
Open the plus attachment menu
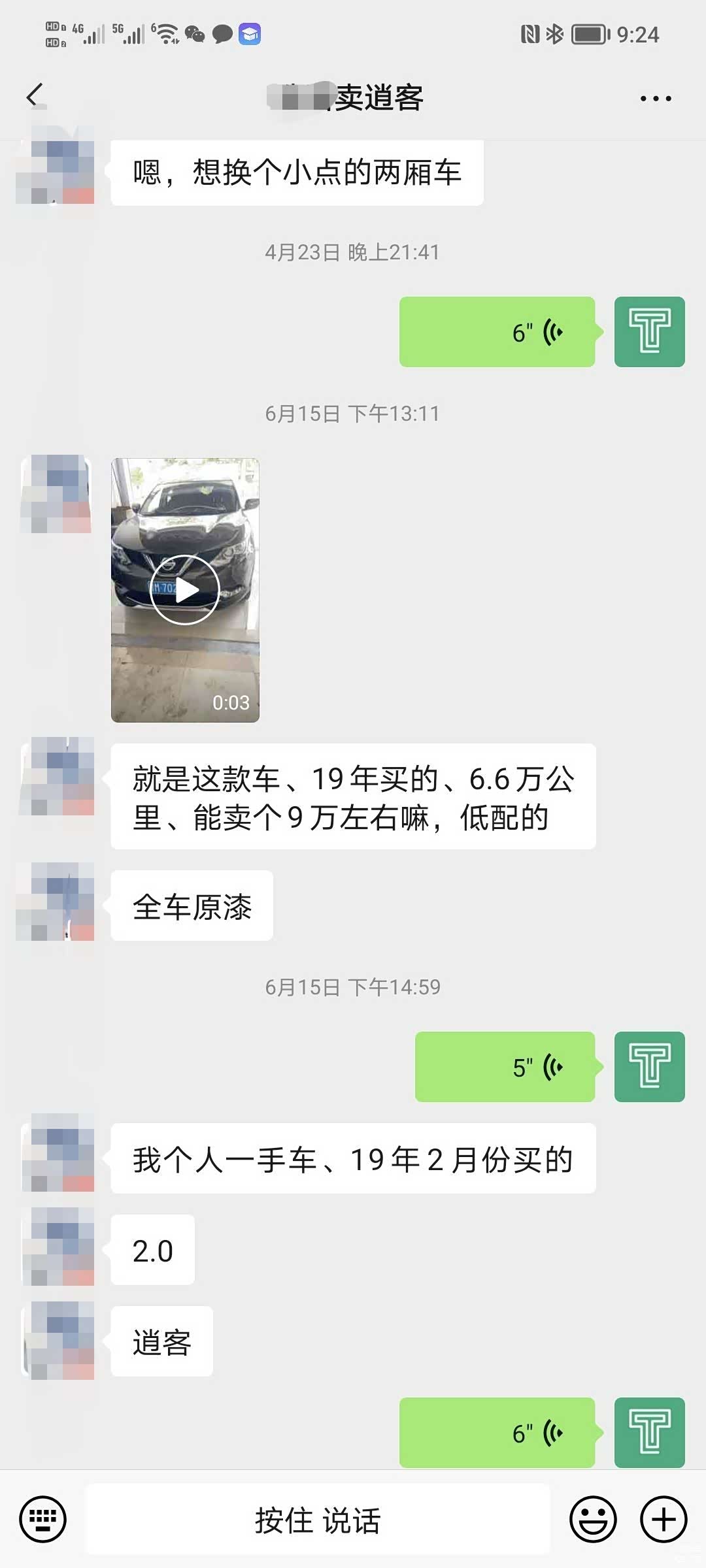point(663,1519)
